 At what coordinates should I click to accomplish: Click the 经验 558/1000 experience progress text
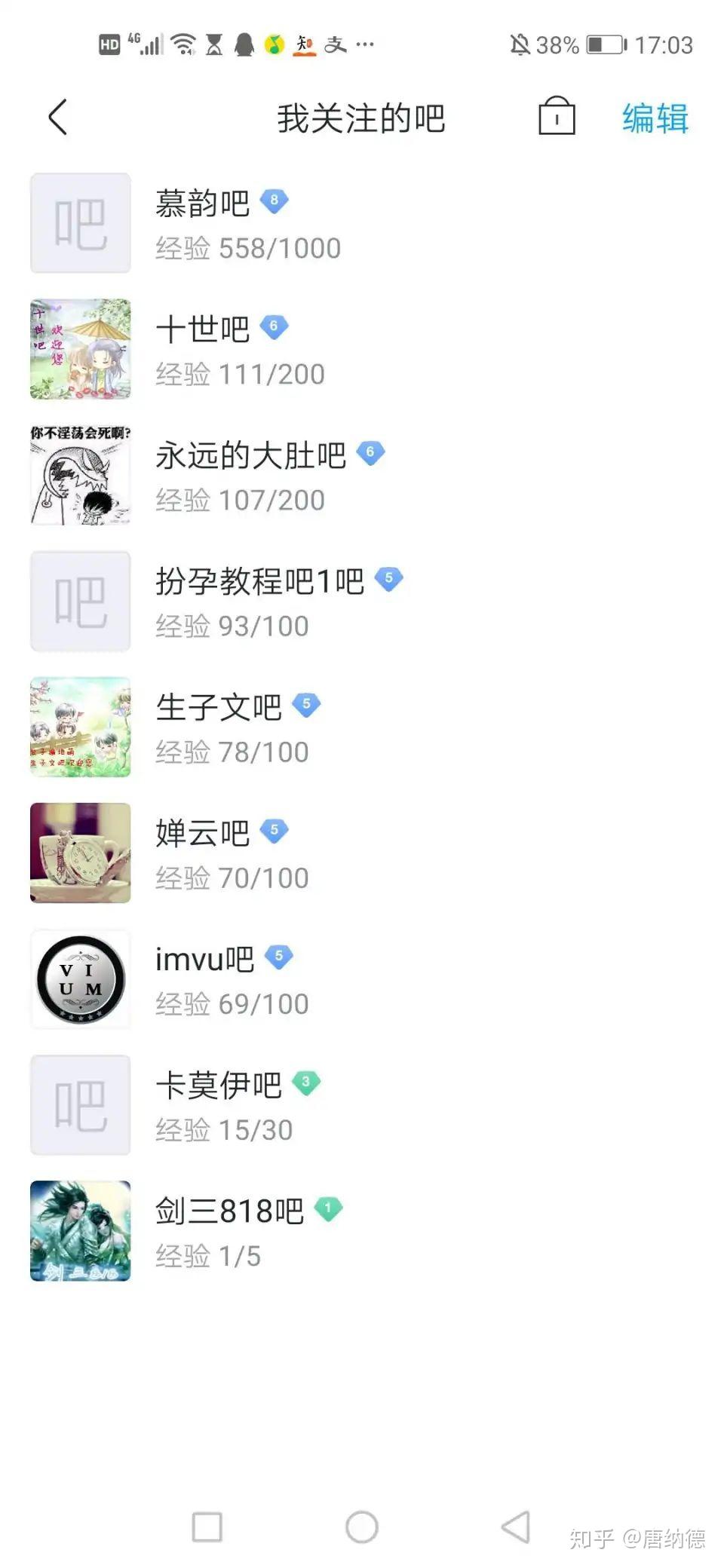click(x=247, y=248)
